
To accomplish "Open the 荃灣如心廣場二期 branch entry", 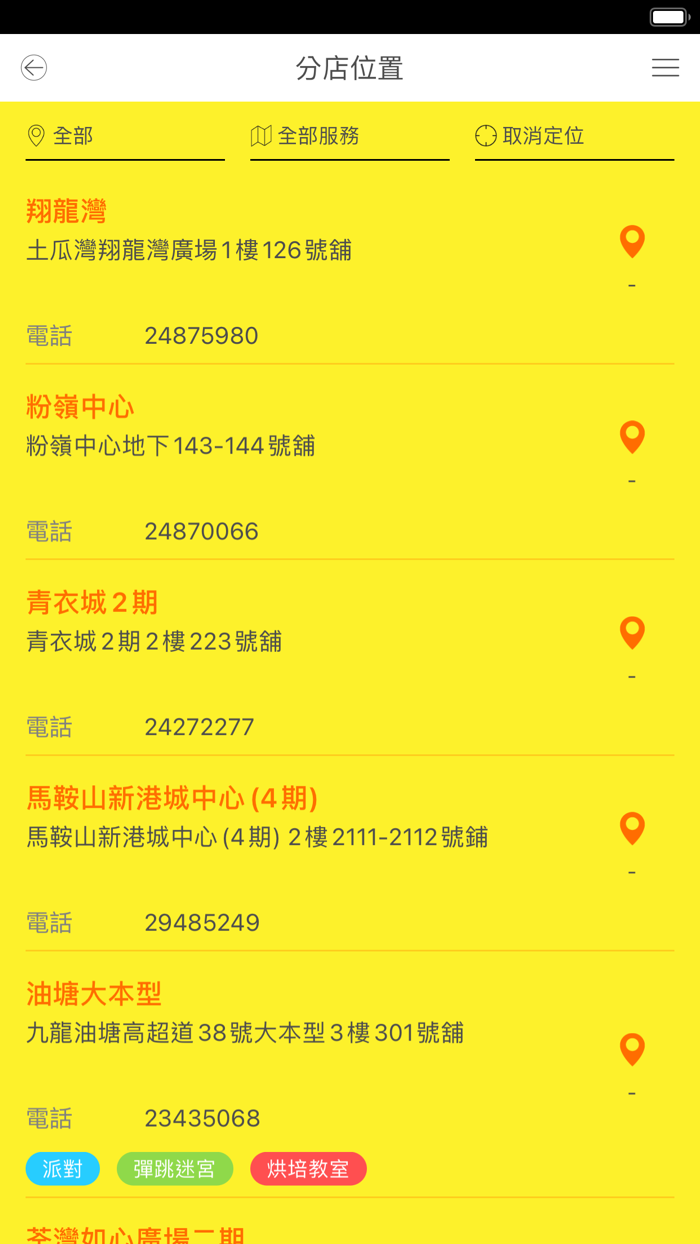I will [x=136, y=1235].
